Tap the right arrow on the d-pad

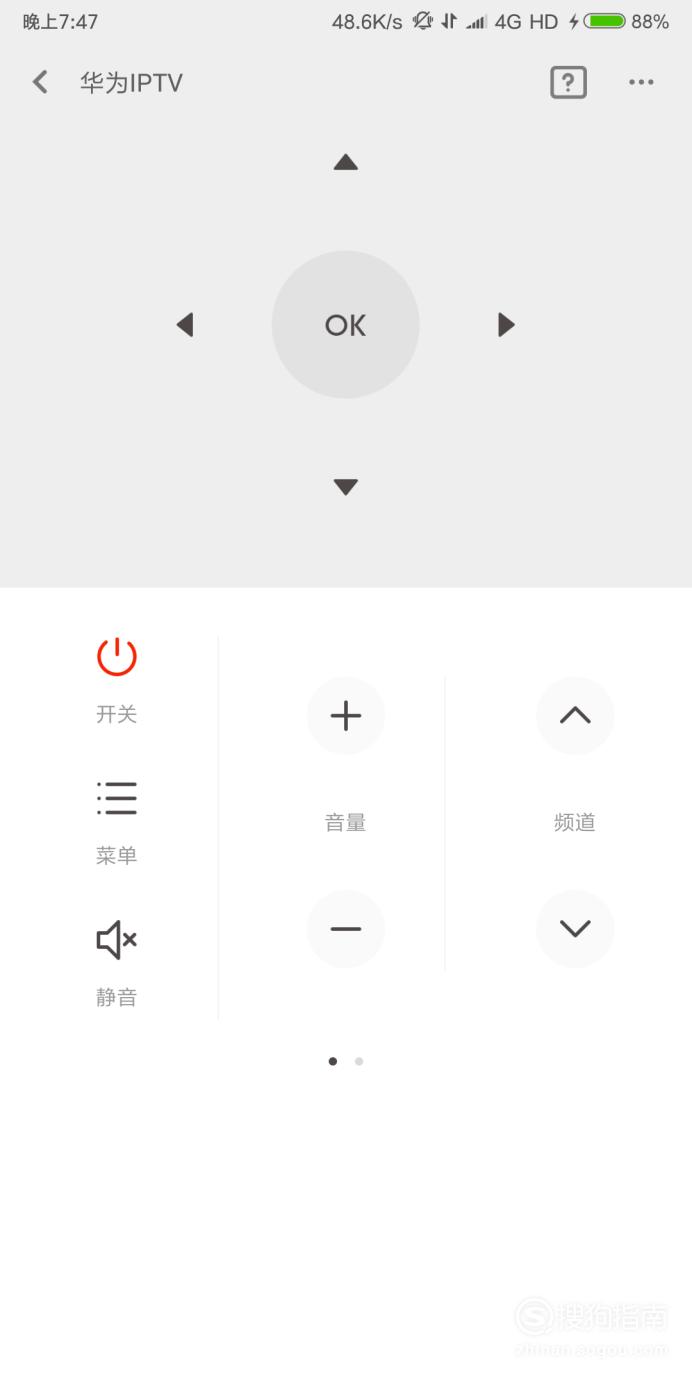point(506,324)
